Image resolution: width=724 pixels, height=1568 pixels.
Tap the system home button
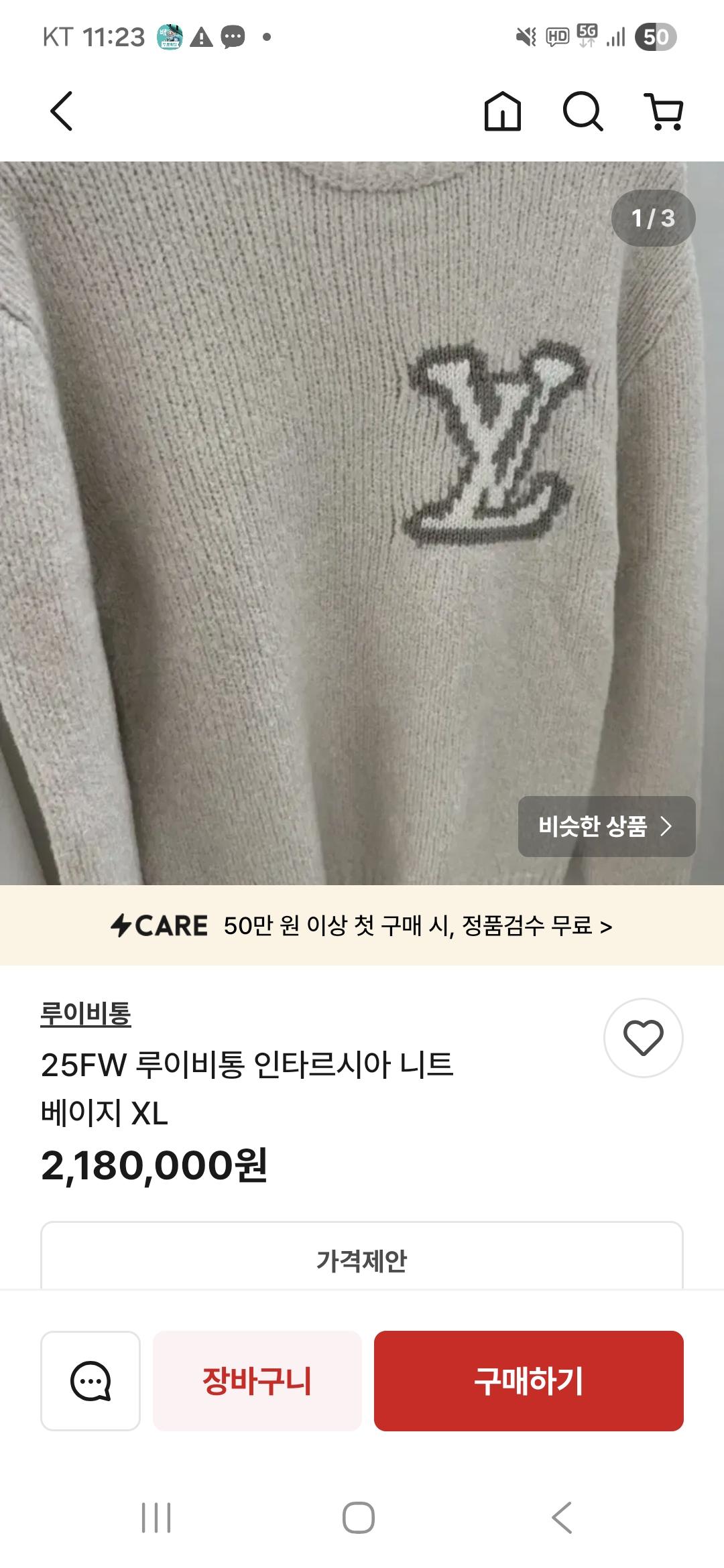(359, 1518)
